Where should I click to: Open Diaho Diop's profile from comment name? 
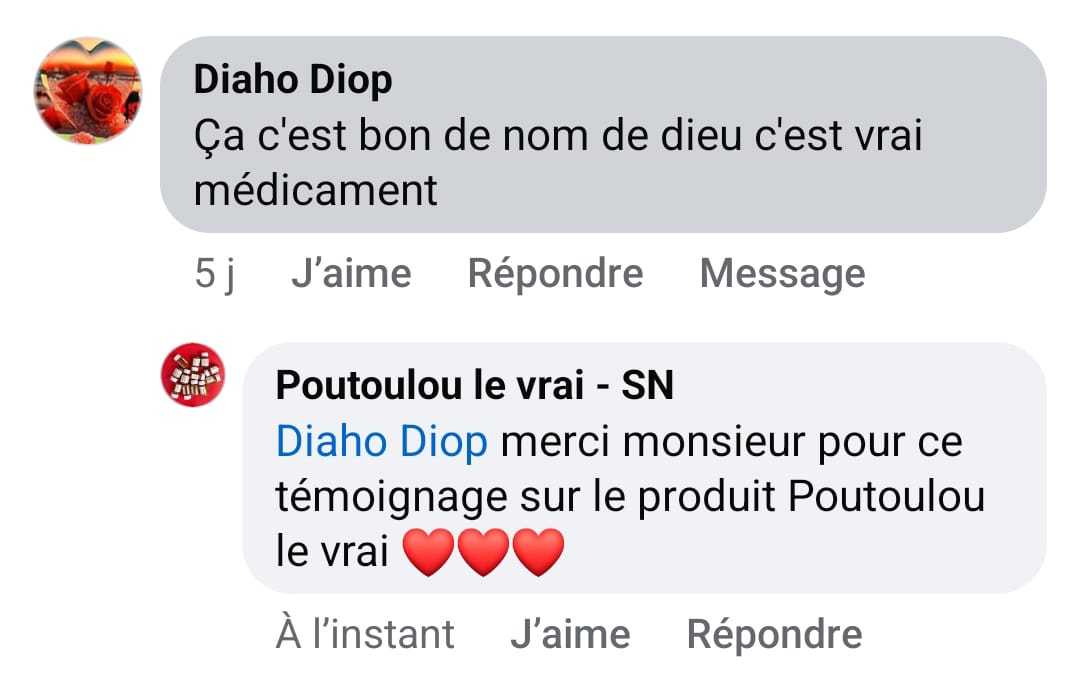(292, 80)
